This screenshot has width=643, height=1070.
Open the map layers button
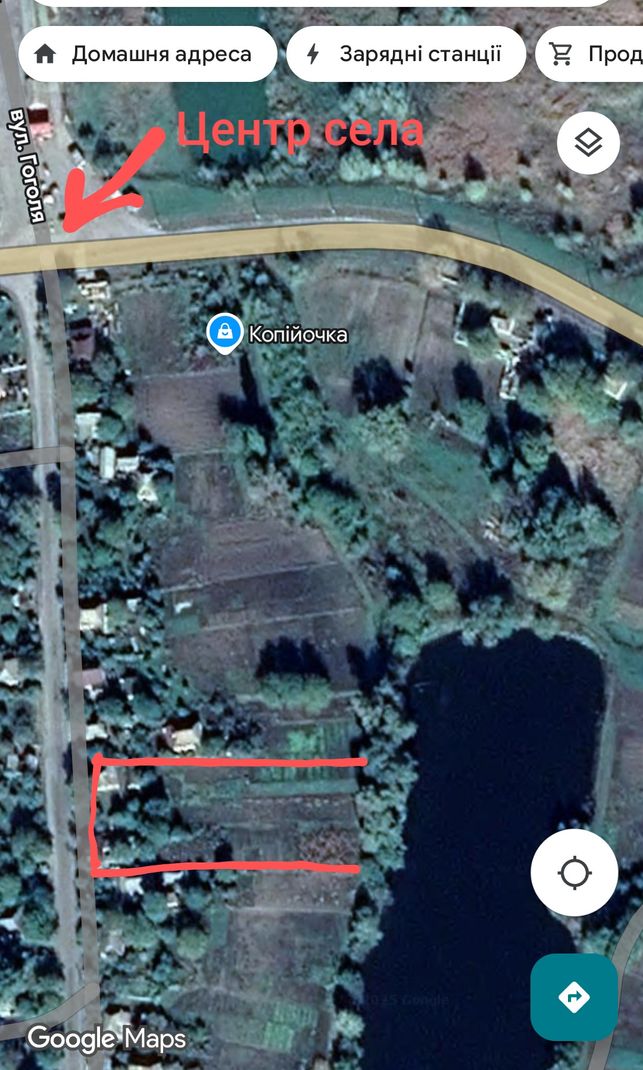pos(588,143)
